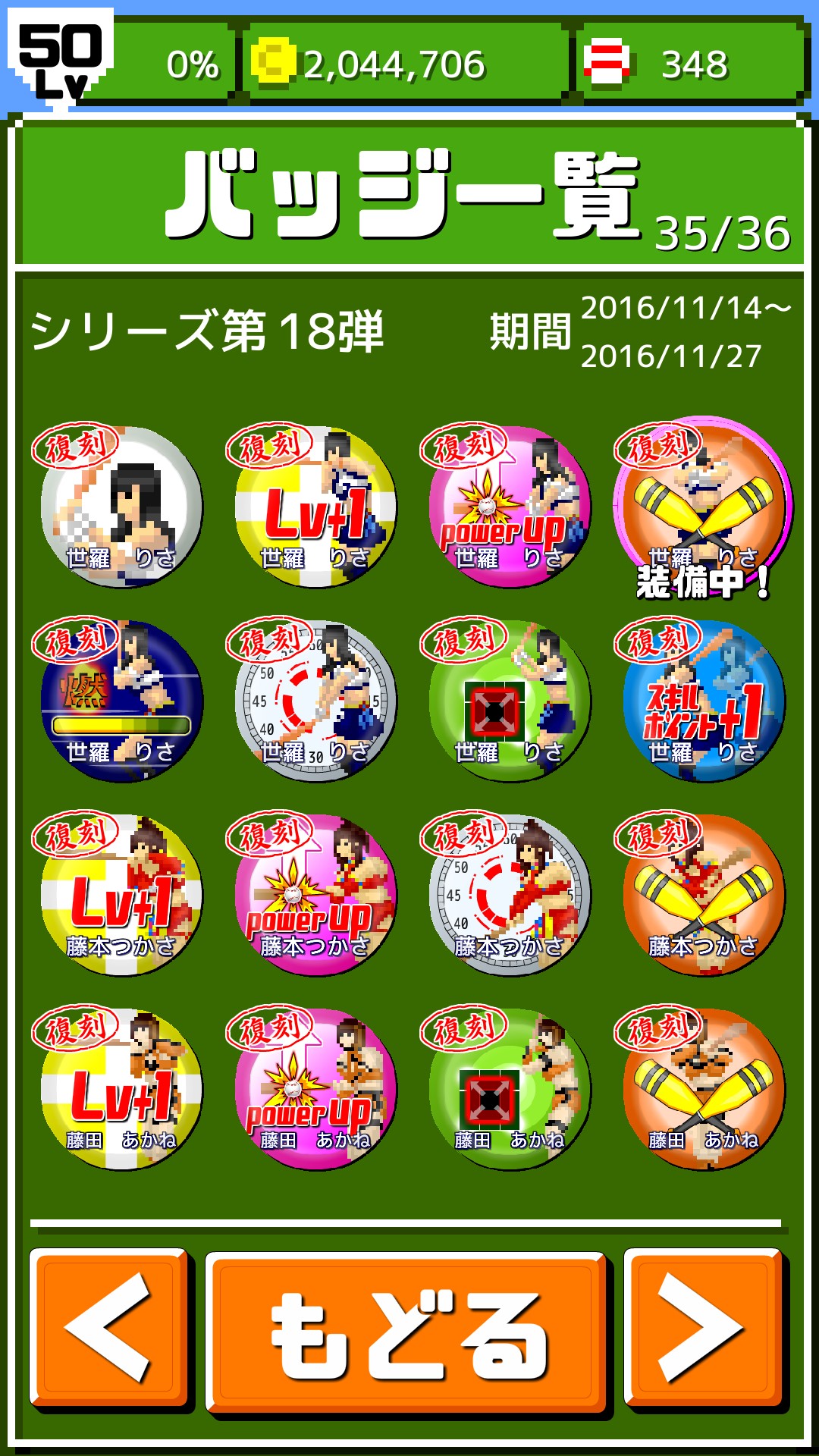Viewport: 819px width, 1456px height.
Task: Select 世羅りさ stopwatch badge
Action: [315, 701]
